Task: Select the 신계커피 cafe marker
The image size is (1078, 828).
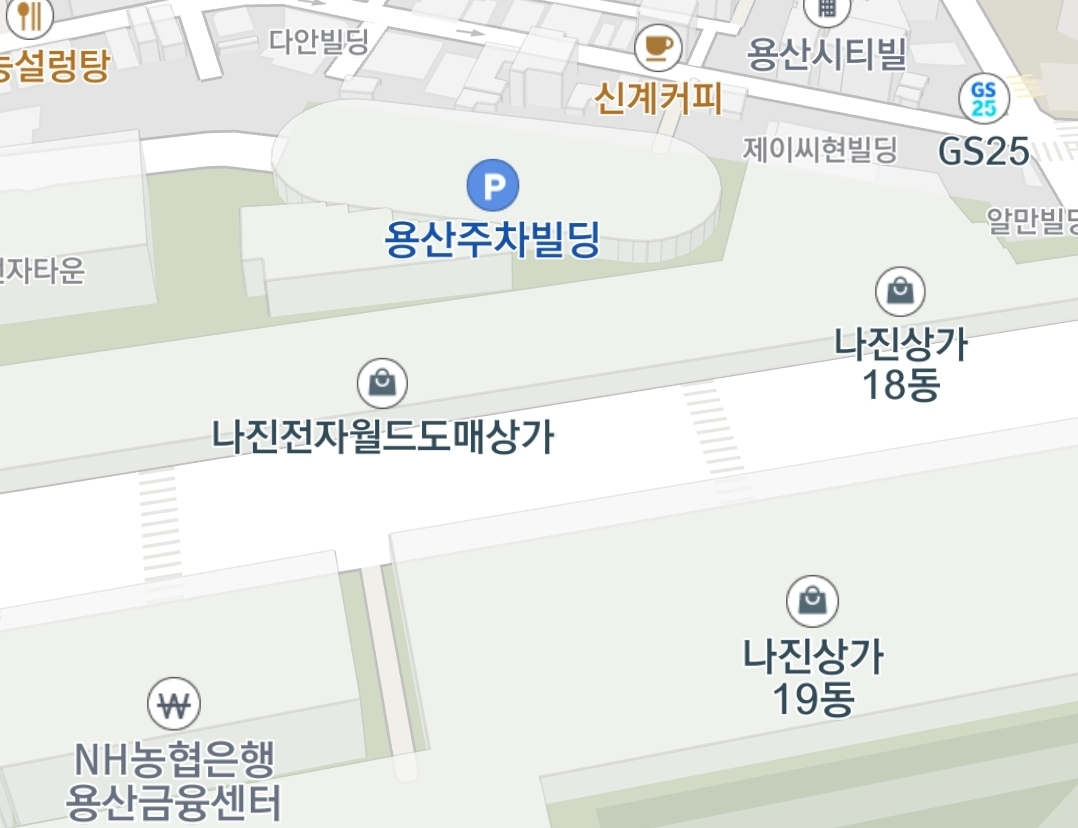Action: pyautogui.click(x=658, y=47)
